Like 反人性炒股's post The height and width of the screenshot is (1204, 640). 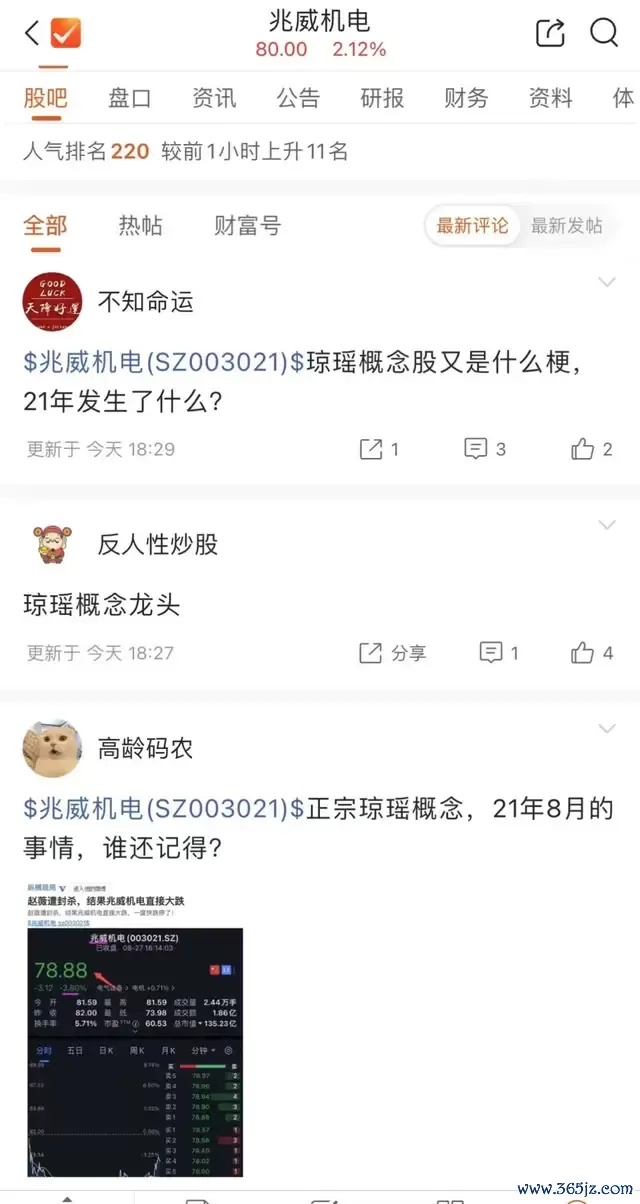pos(591,653)
